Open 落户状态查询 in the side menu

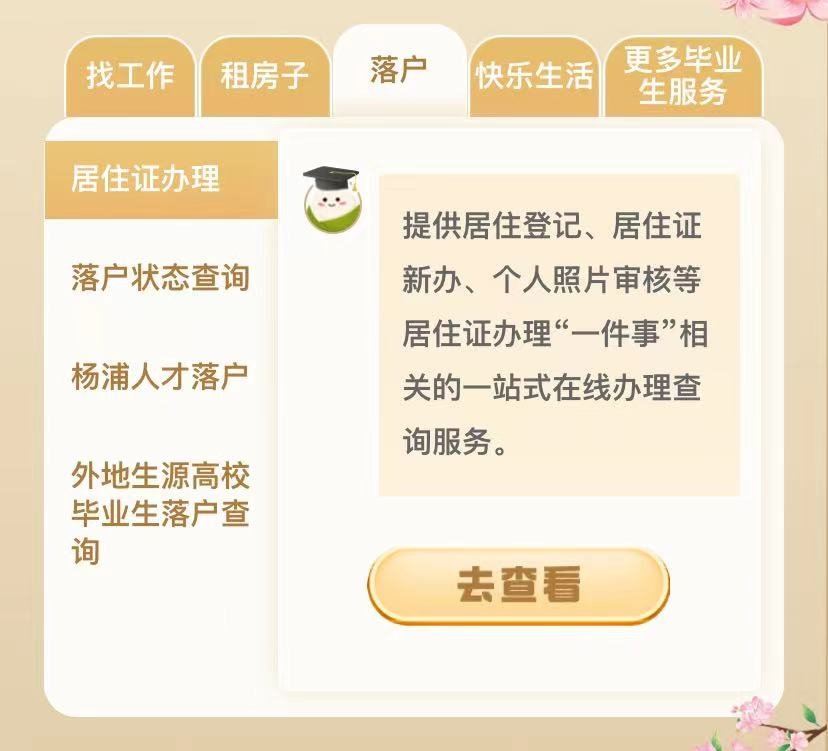click(160, 278)
